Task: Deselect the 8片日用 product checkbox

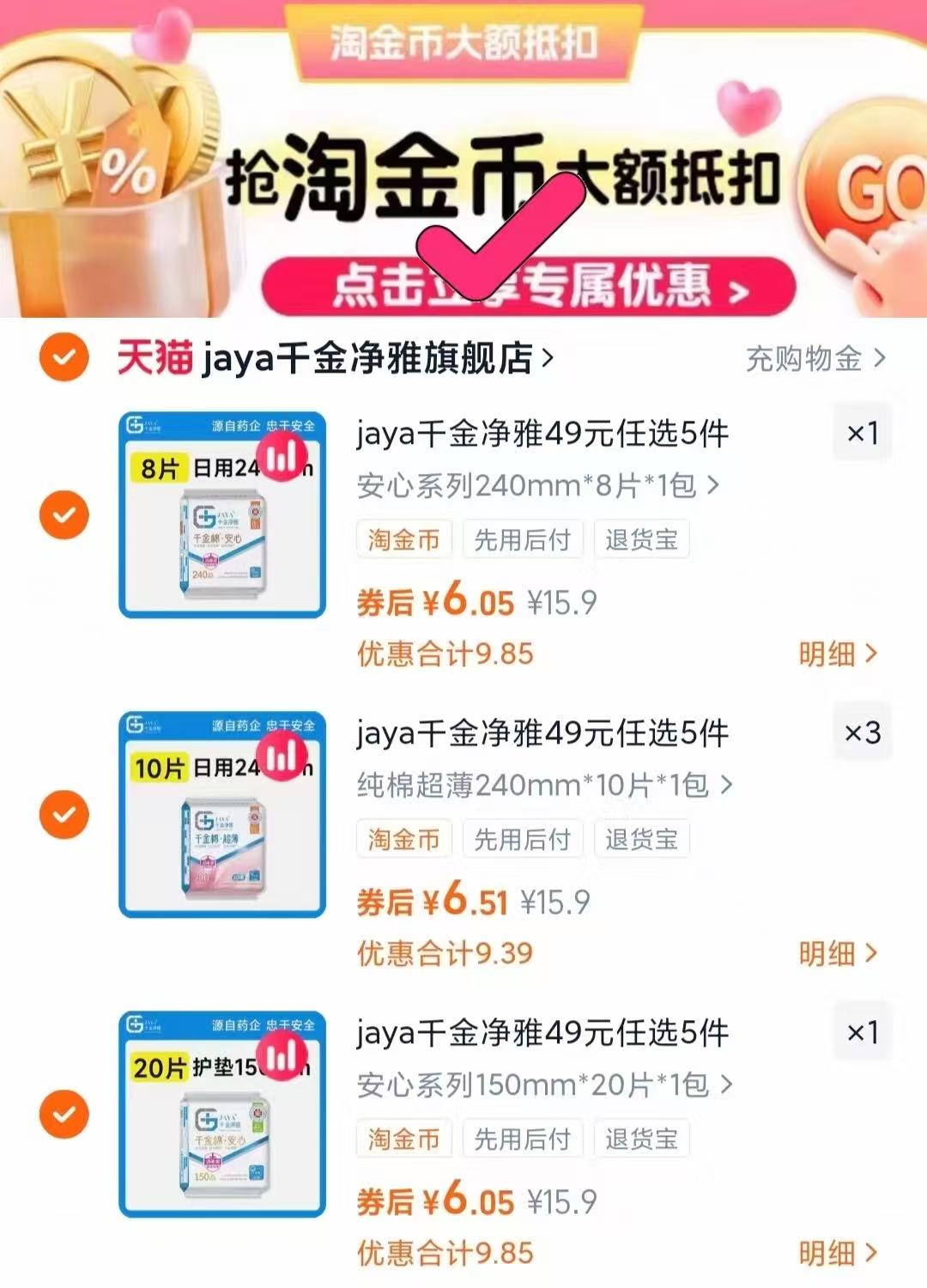Action: point(63,515)
